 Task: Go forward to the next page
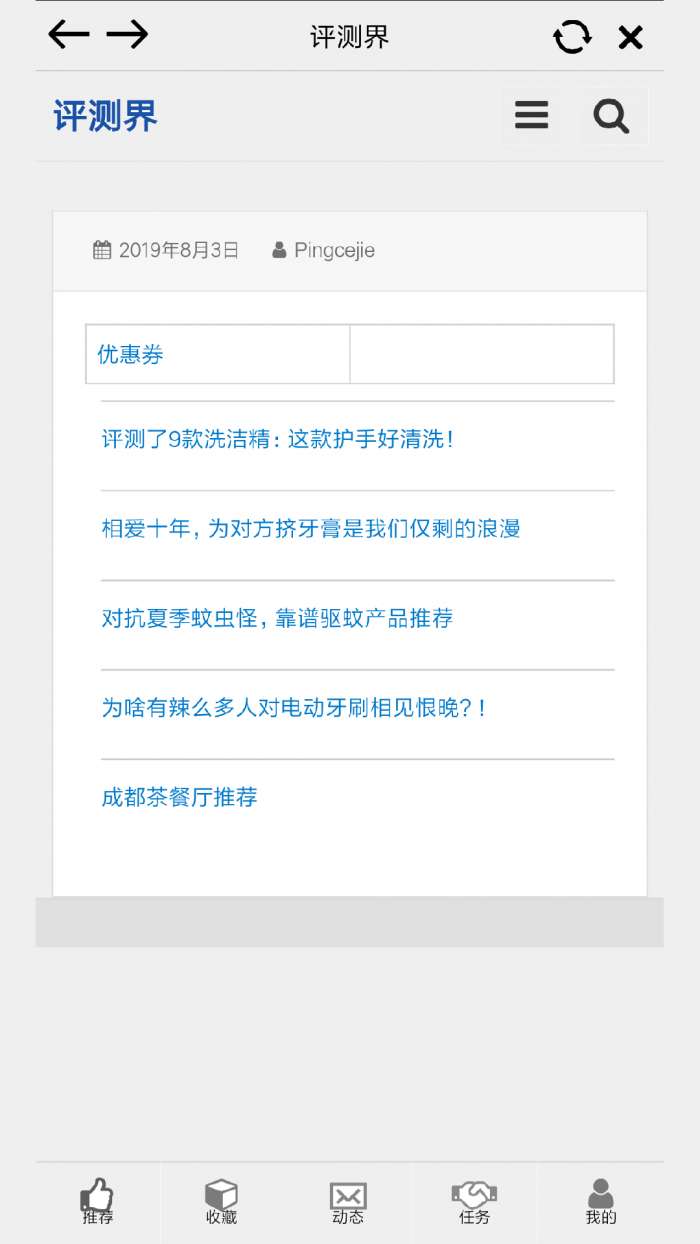pyautogui.click(x=127, y=36)
